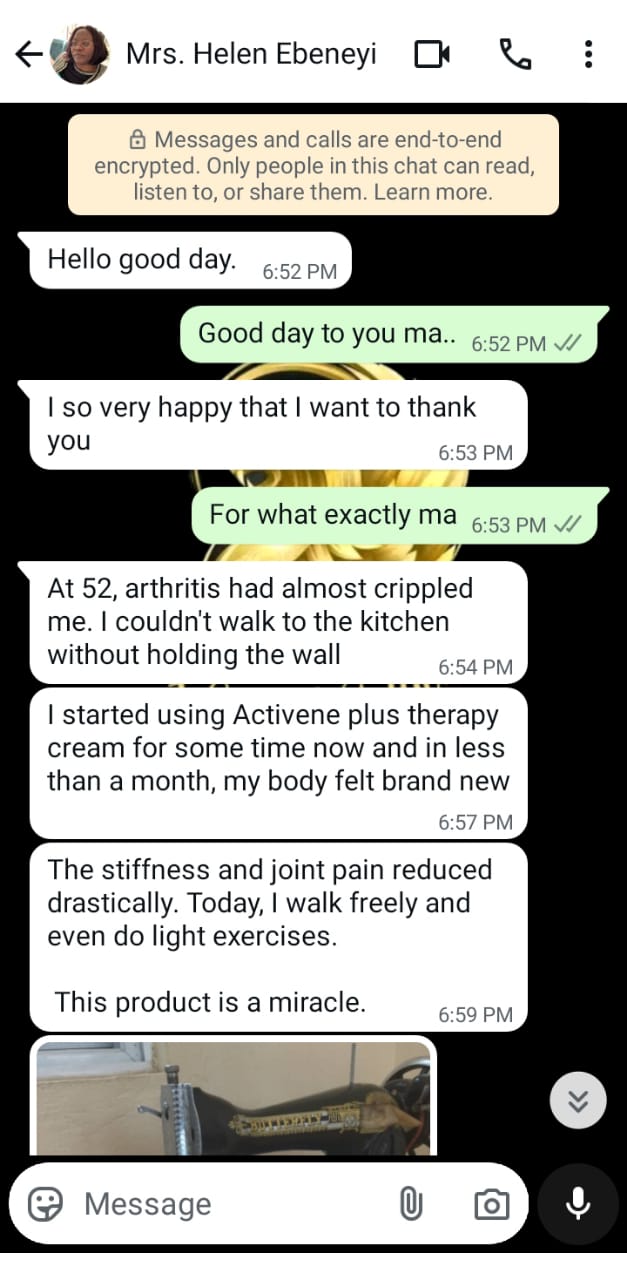Open Mrs. Helen Ebeneyi's contact info
Image resolution: width=627 pixels, height=1280 pixels.
pyautogui.click(x=250, y=54)
